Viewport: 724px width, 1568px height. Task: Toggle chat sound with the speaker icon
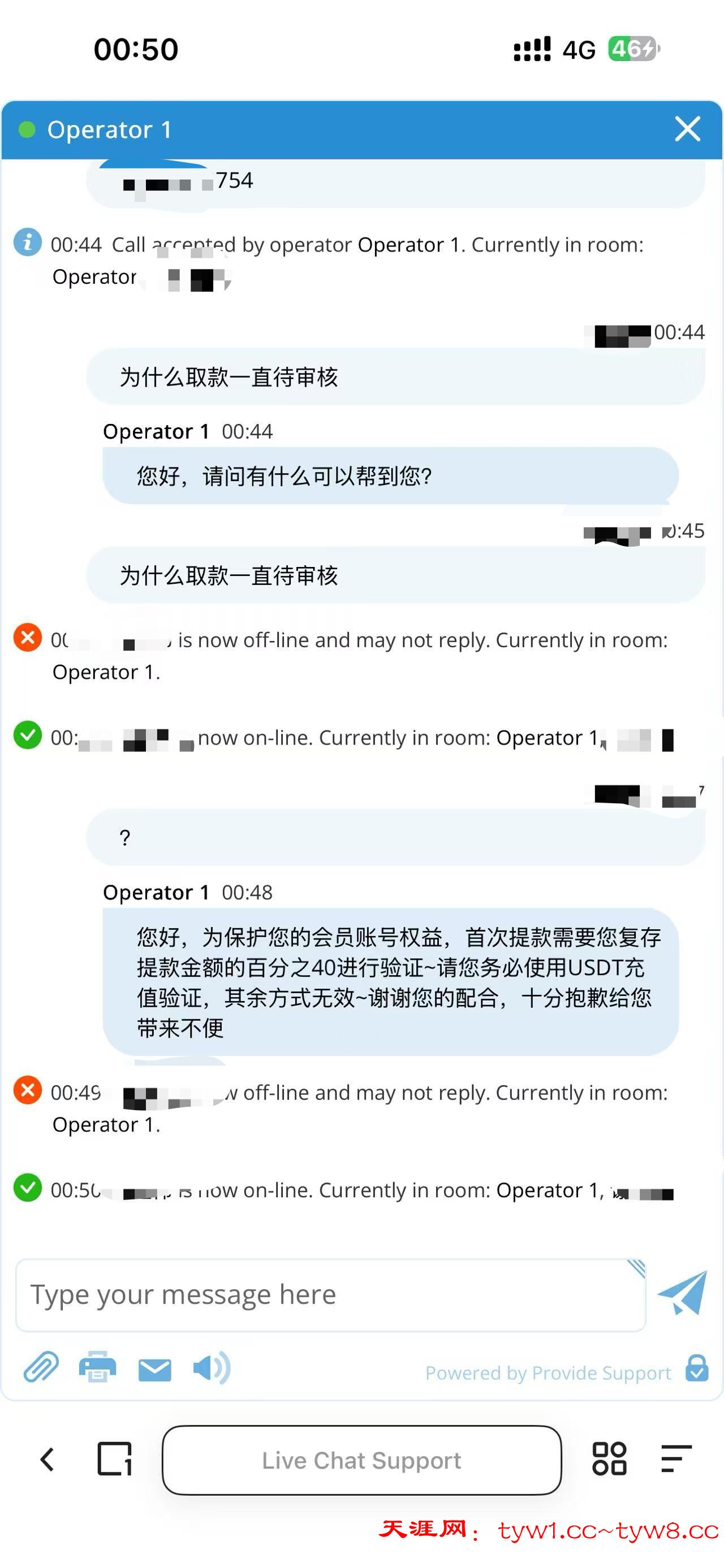212,1368
